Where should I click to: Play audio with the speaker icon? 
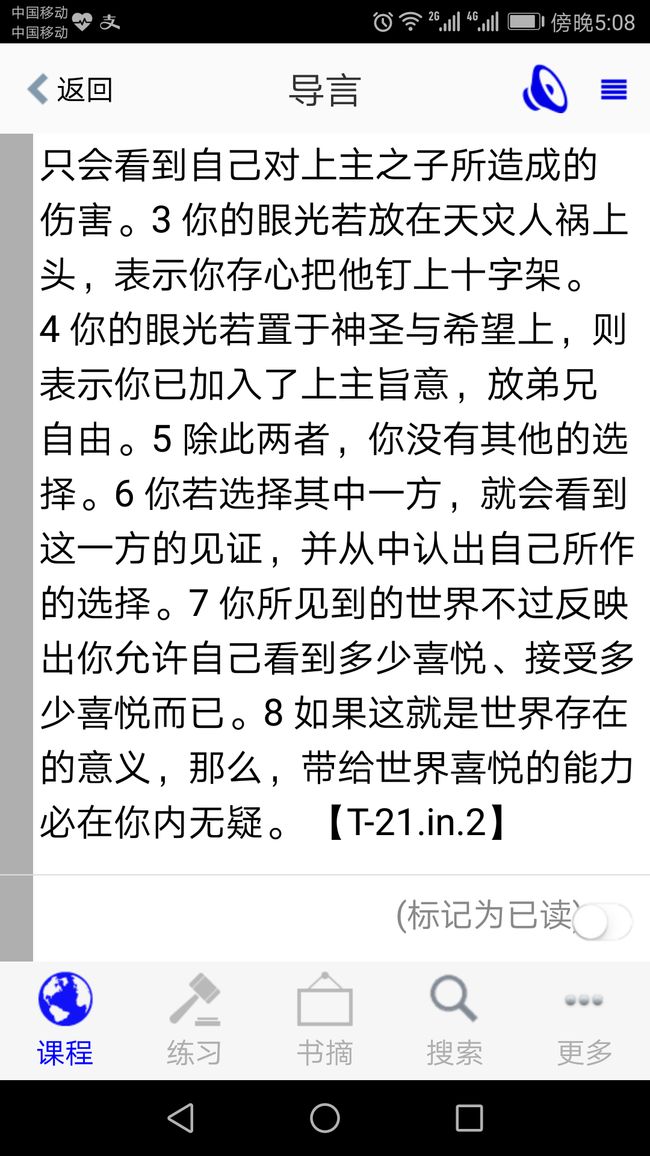pyautogui.click(x=545, y=89)
